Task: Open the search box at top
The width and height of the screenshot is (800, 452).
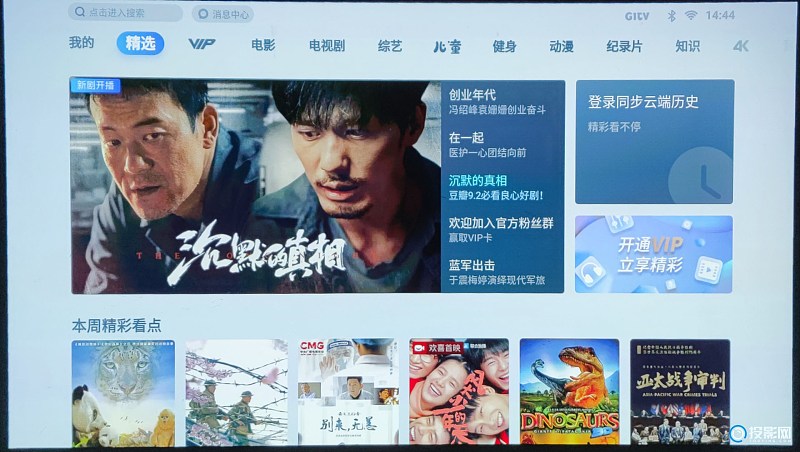Action: (x=125, y=13)
